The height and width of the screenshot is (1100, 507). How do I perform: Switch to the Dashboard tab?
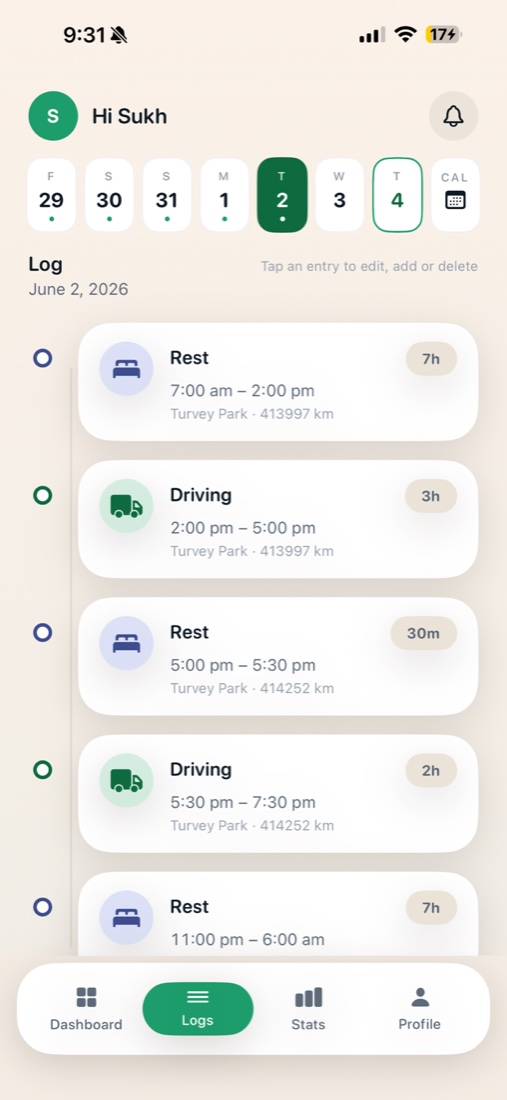point(86,1009)
